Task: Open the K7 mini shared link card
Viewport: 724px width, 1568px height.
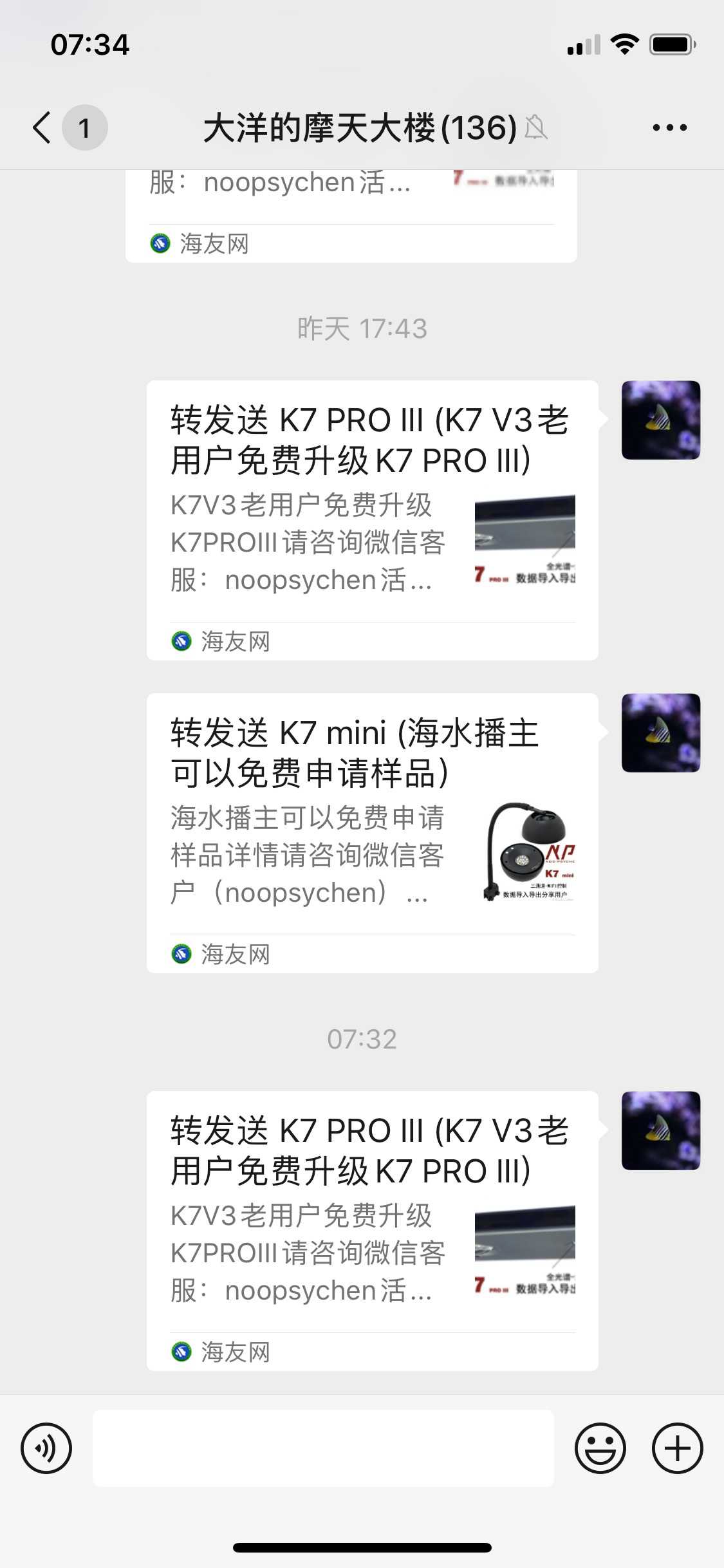Action: click(x=372, y=832)
